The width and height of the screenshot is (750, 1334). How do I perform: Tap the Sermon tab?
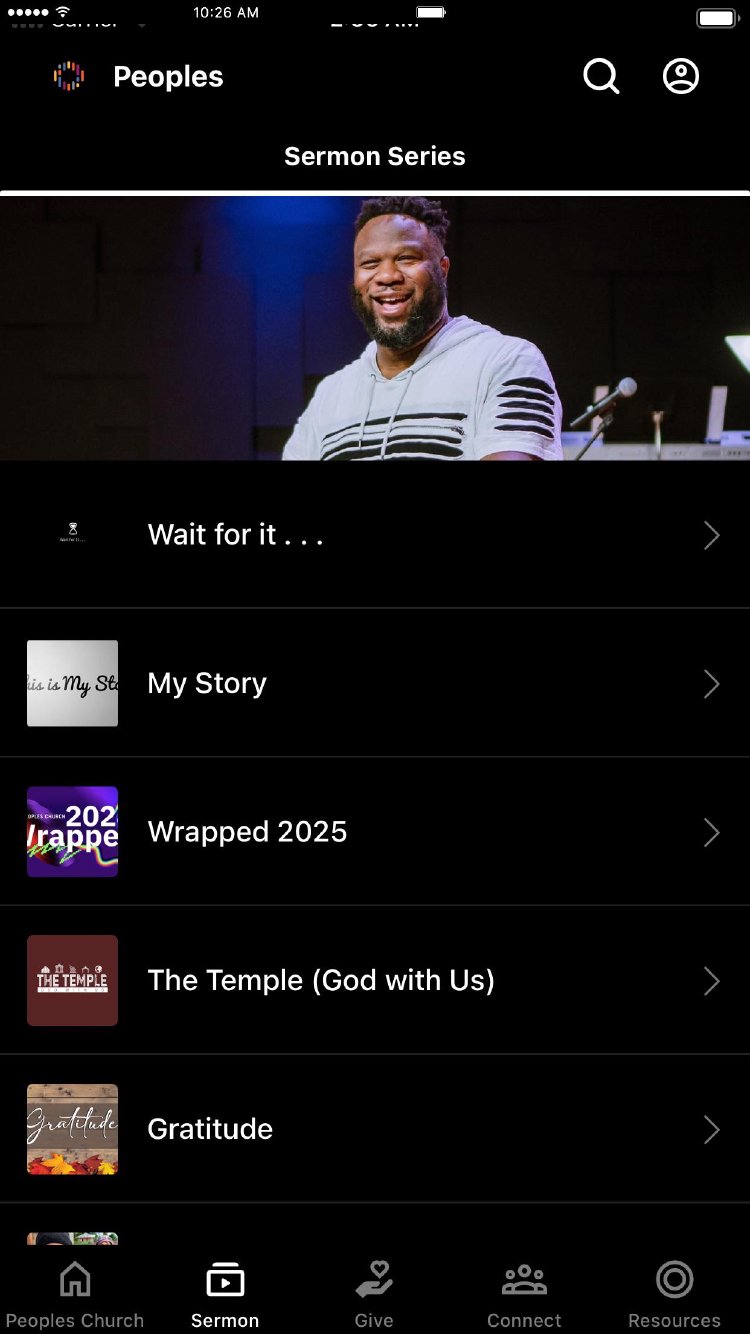(225, 1294)
